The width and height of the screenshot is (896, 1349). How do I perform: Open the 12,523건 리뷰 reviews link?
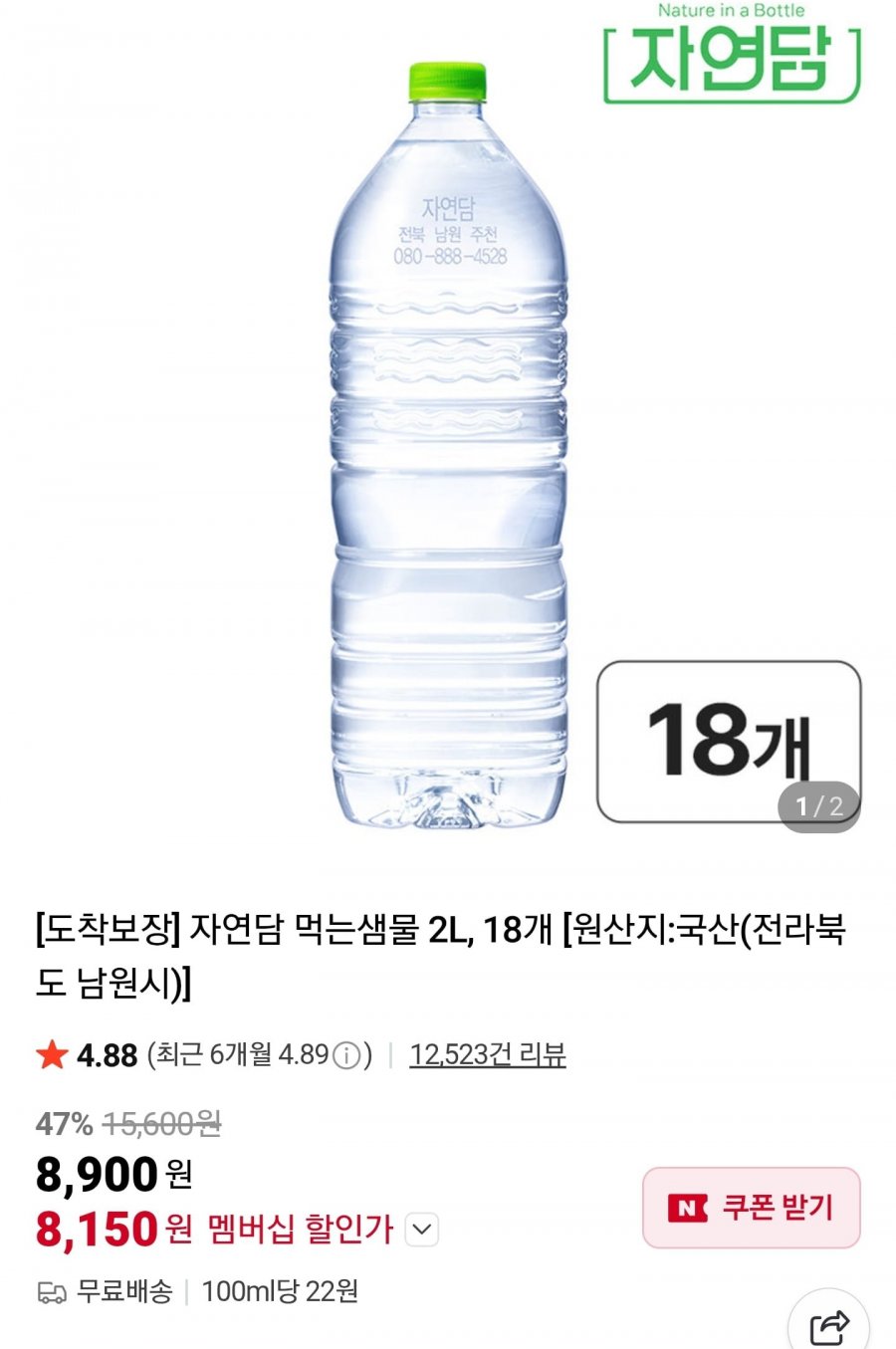click(x=487, y=1054)
